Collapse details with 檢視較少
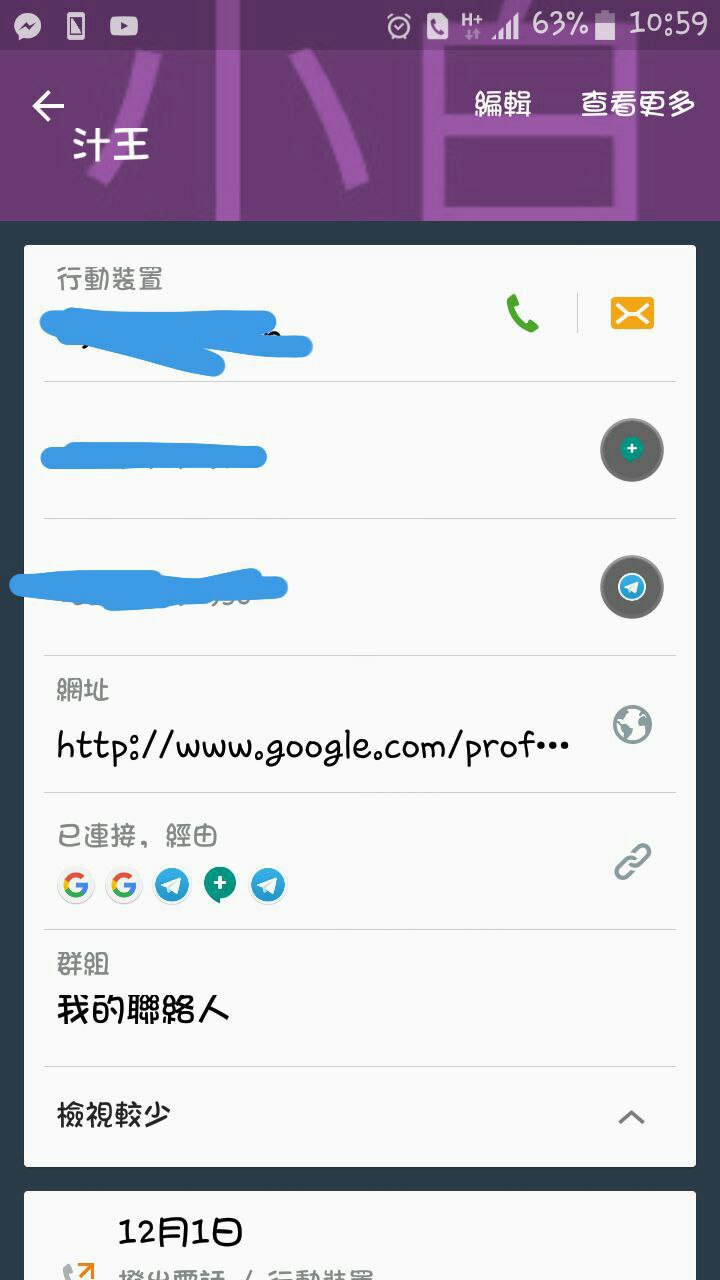This screenshot has width=720, height=1280. 358,1116
